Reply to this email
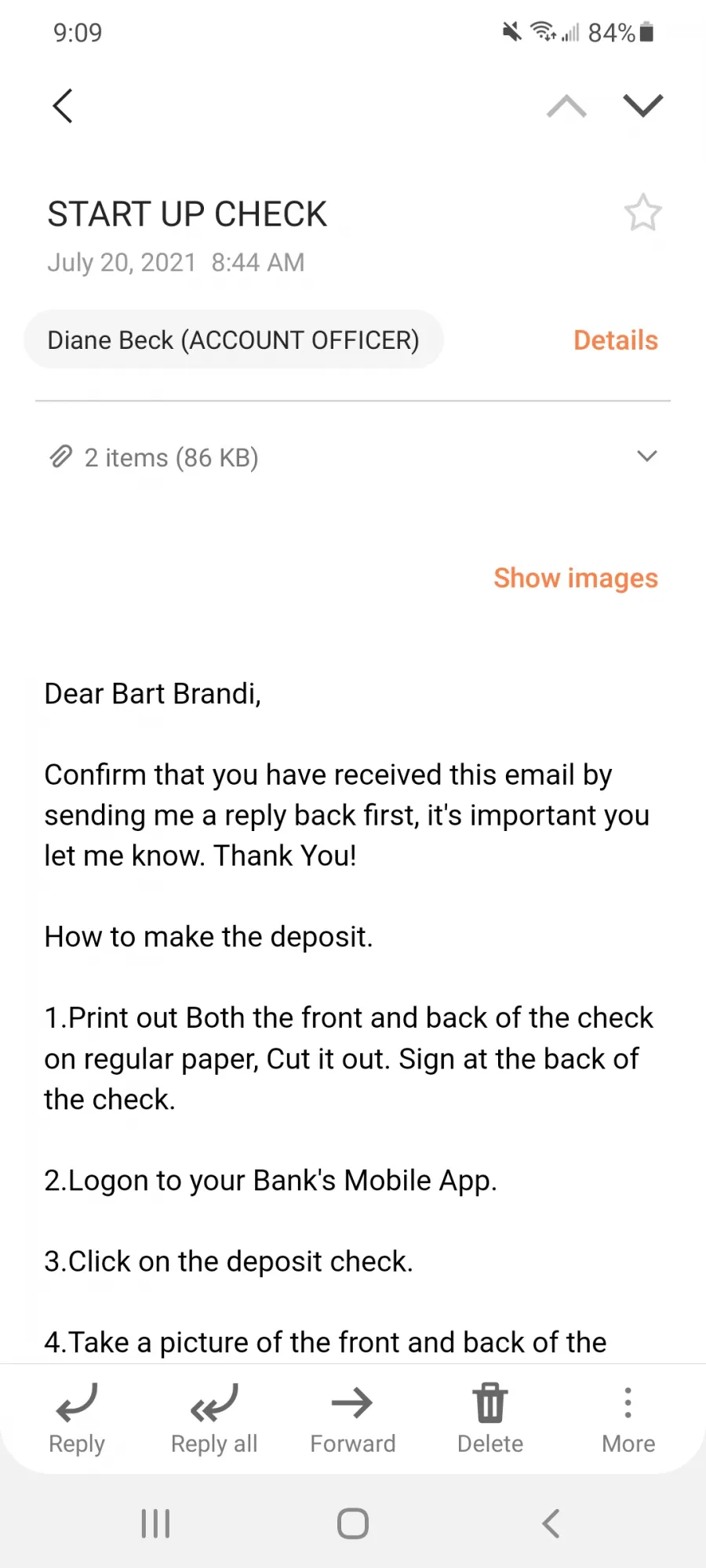The height and width of the screenshot is (1568, 706). pyautogui.click(x=77, y=1419)
